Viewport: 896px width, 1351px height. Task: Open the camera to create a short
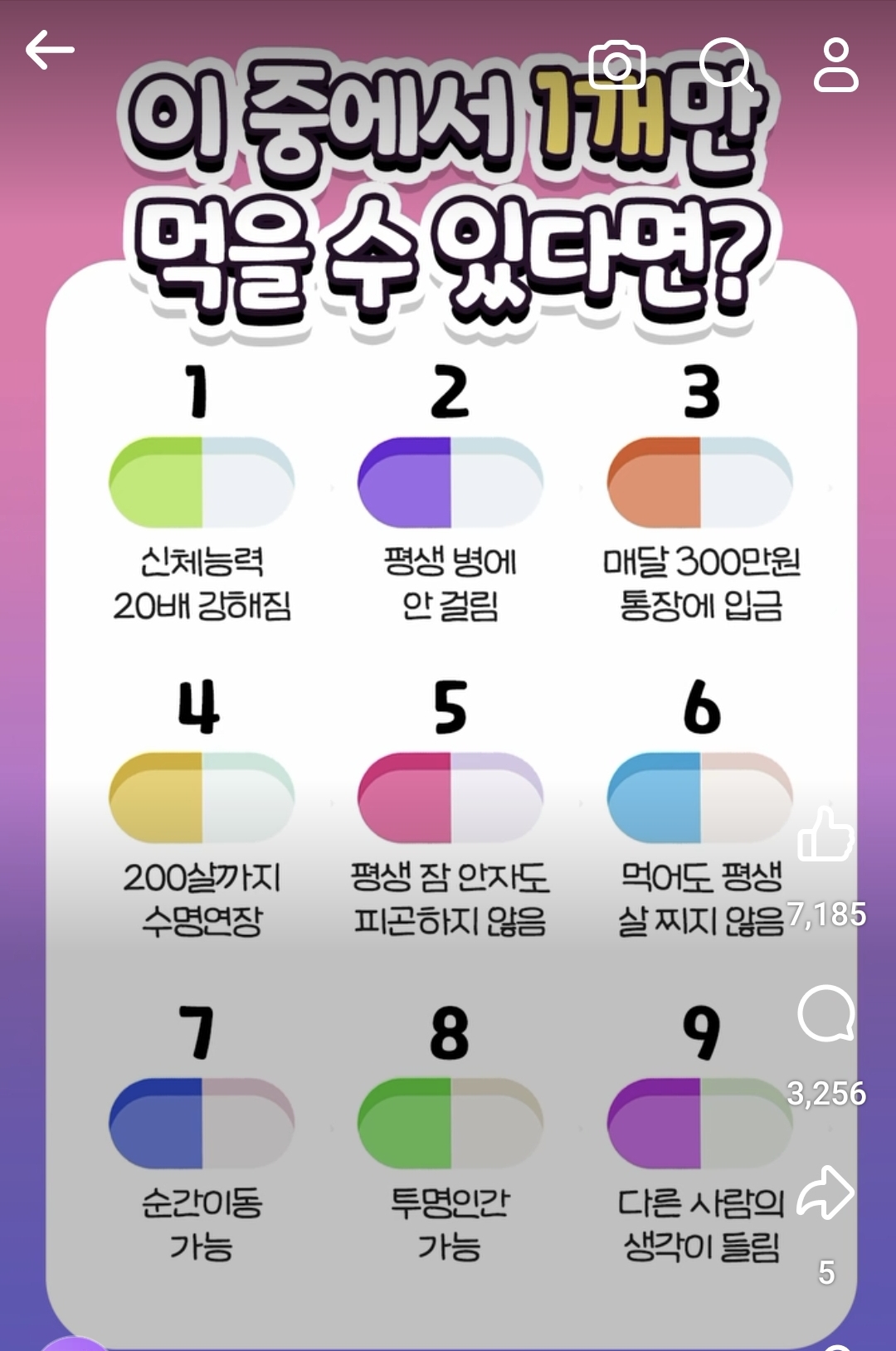click(616, 65)
